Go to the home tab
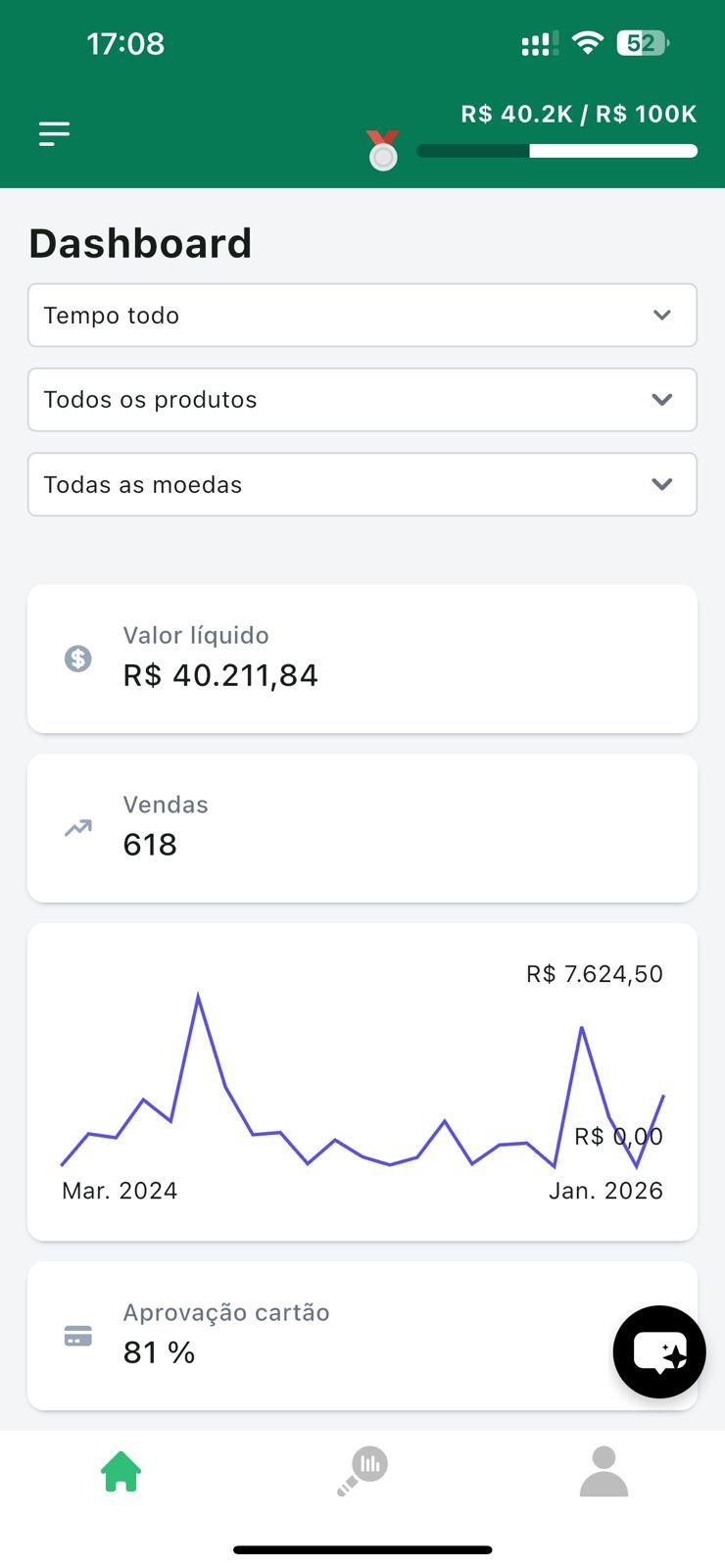Viewport: 725px width, 1568px height. click(x=121, y=1472)
